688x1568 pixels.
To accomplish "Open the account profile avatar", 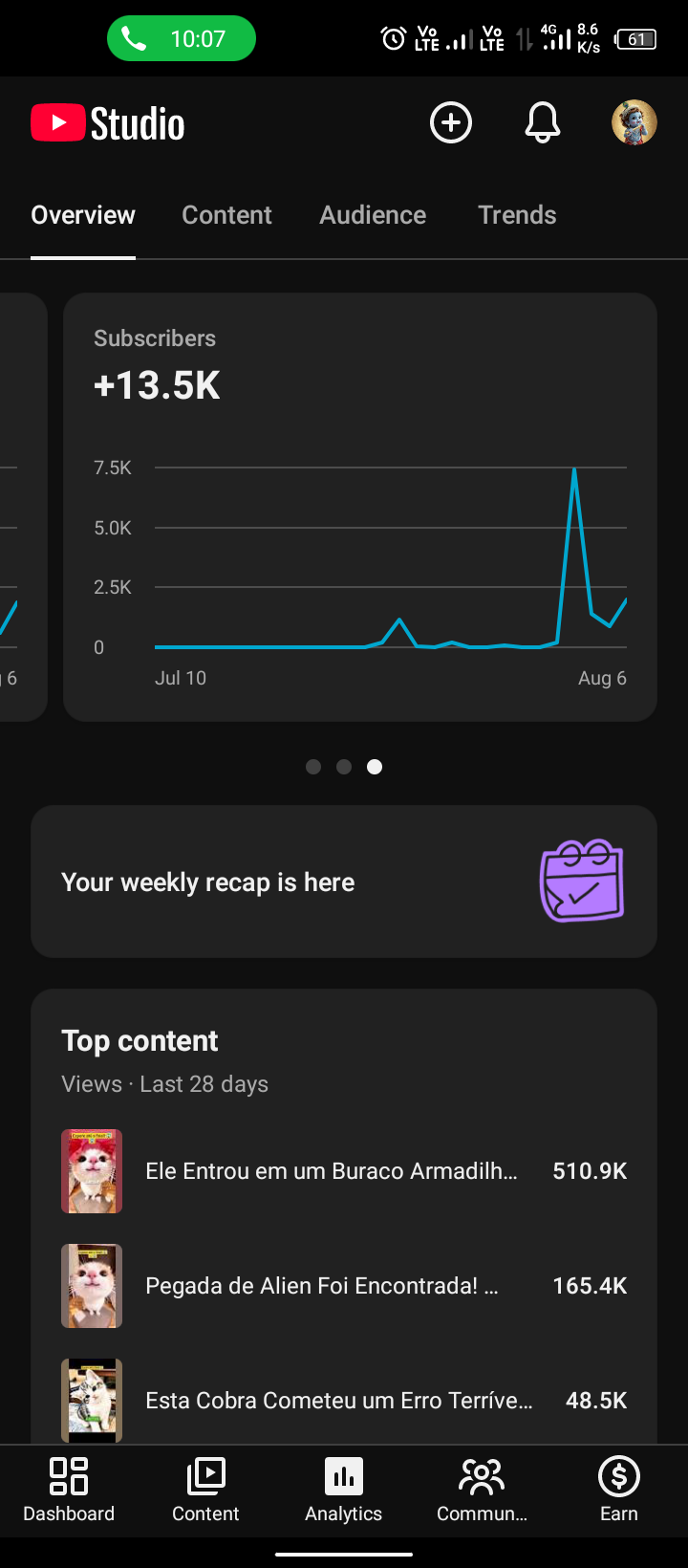I will click(634, 122).
